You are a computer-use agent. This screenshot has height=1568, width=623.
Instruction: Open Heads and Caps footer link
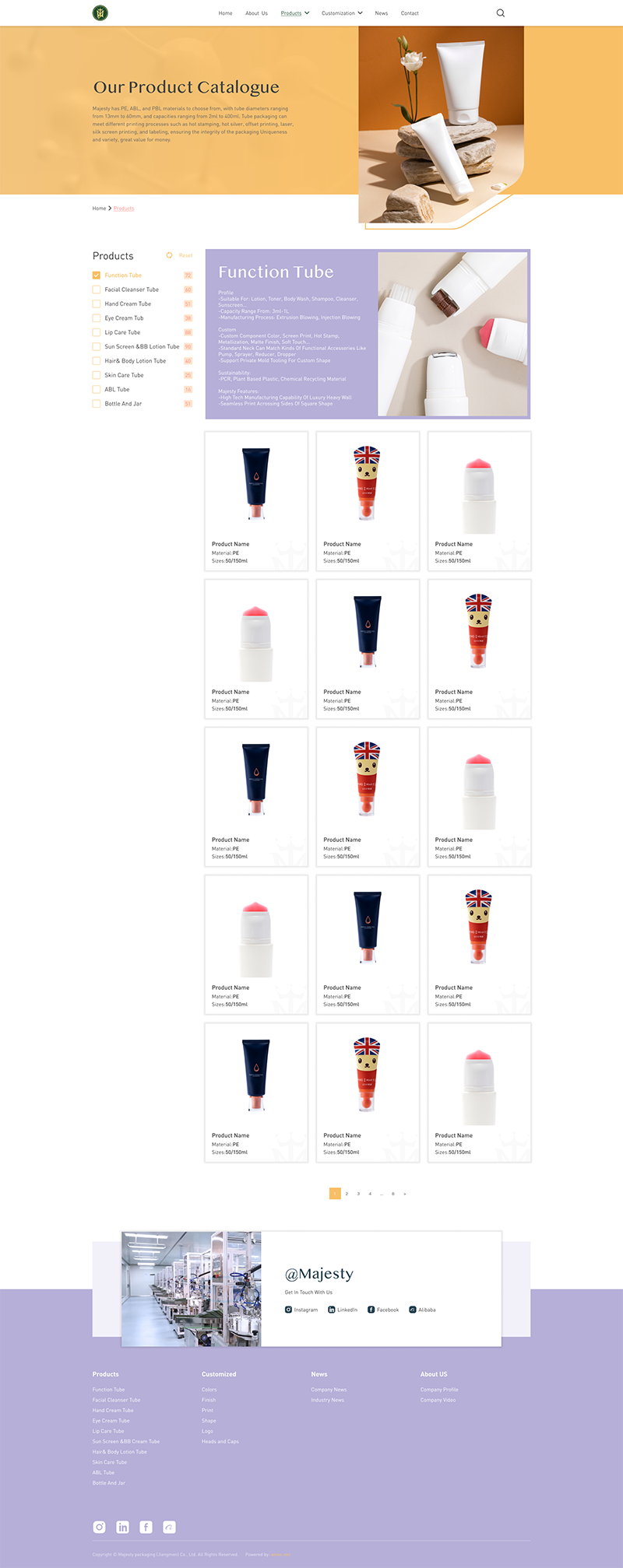click(x=220, y=1441)
